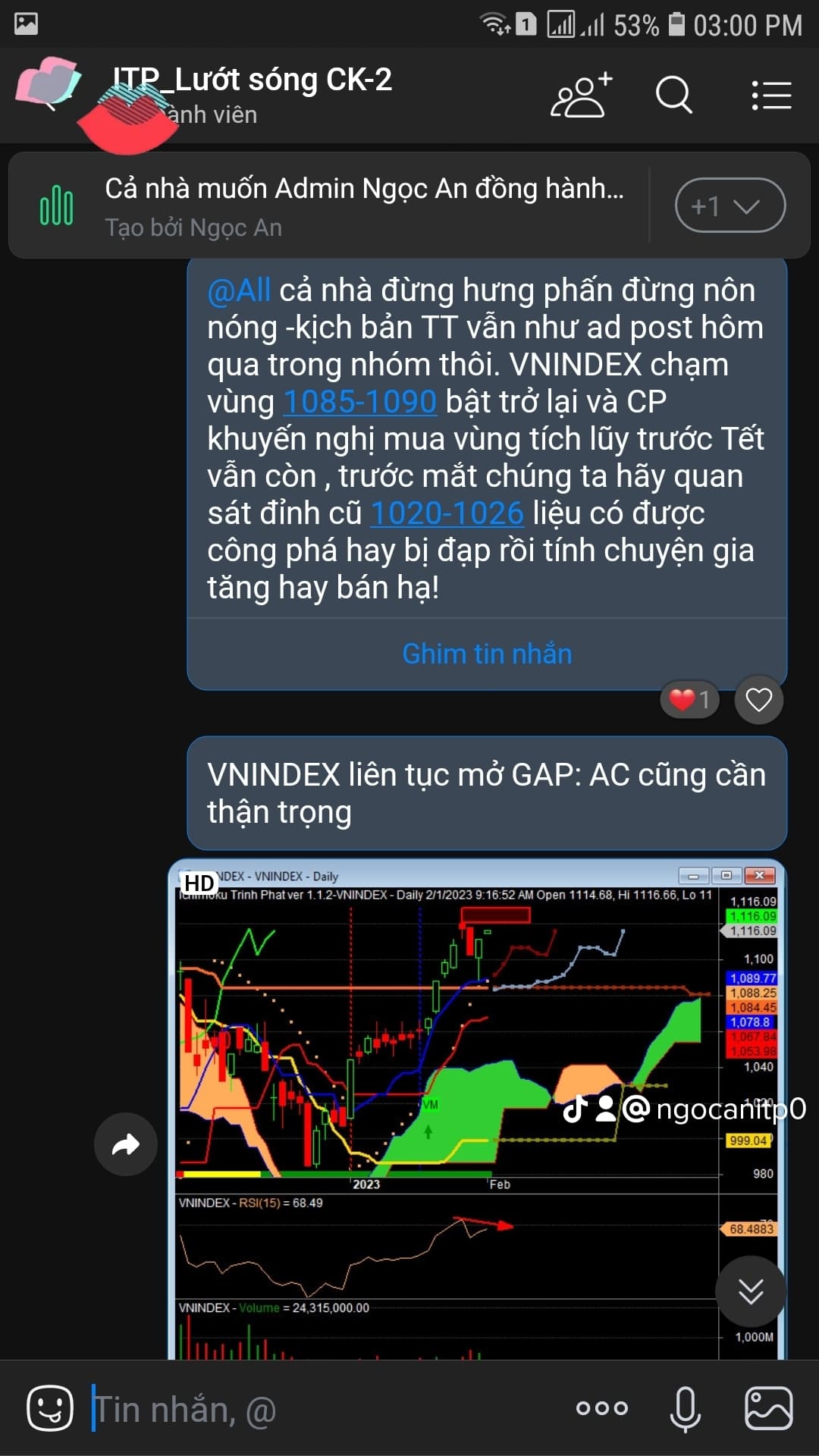
Task: Open the sticker and emoji picker
Action: [x=50, y=1408]
